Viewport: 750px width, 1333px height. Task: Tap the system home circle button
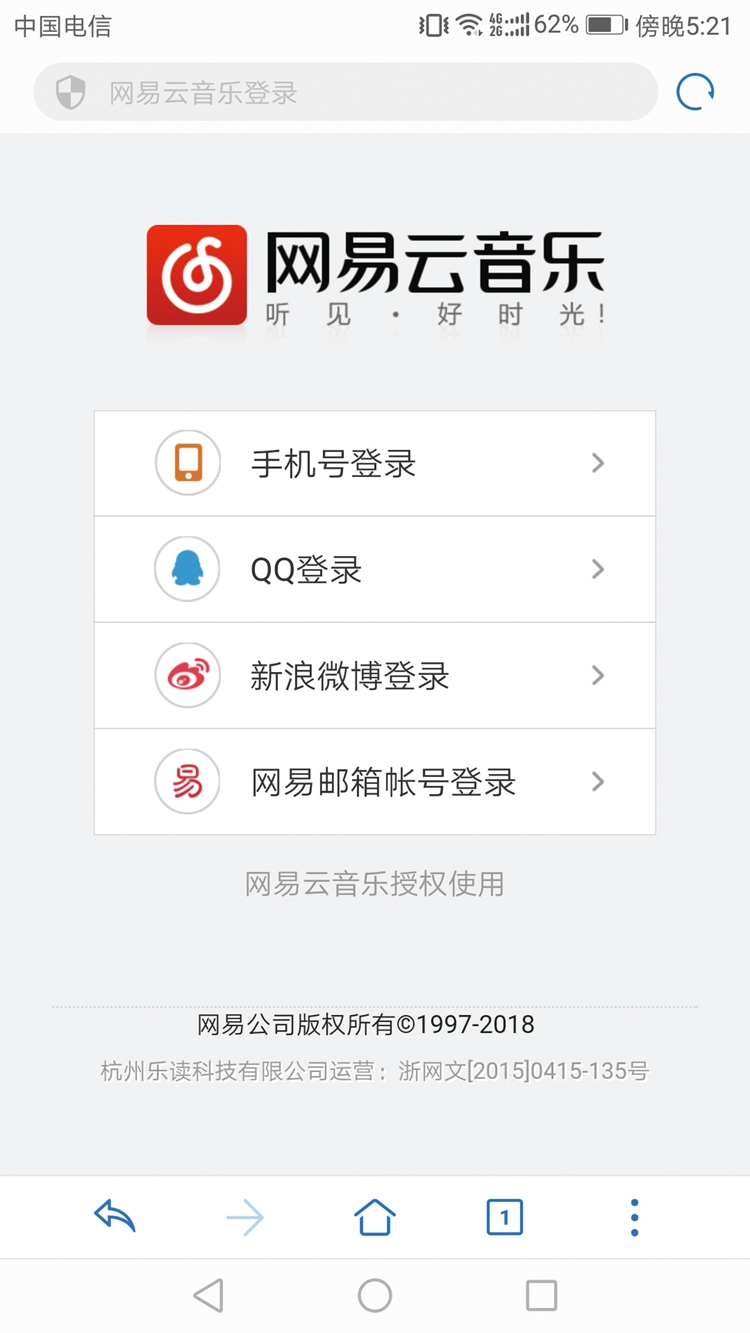pyautogui.click(x=375, y=1295)
